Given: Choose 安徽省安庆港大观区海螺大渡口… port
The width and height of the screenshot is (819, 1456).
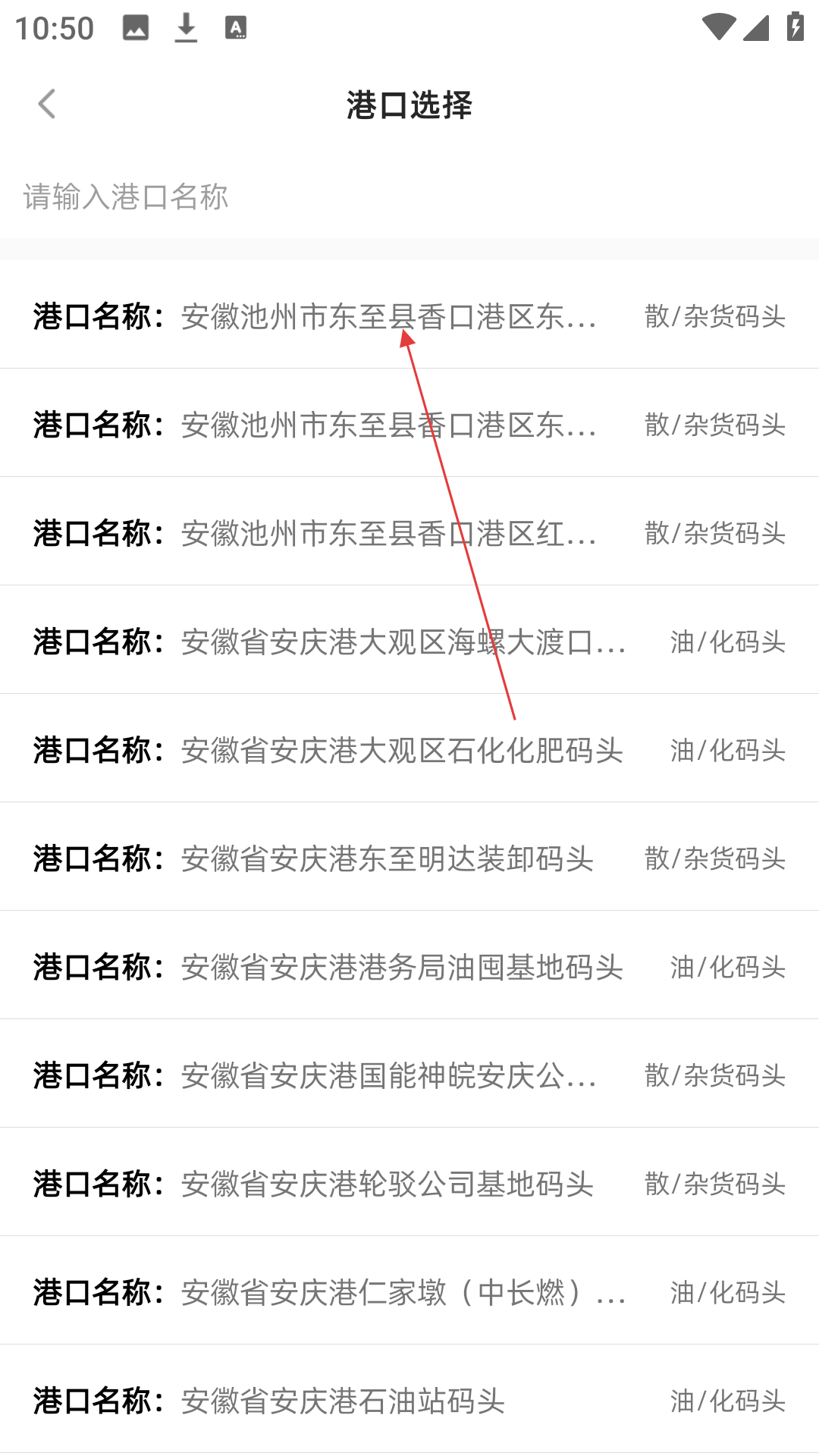Looking at the screenshot, I should point(409,642).
